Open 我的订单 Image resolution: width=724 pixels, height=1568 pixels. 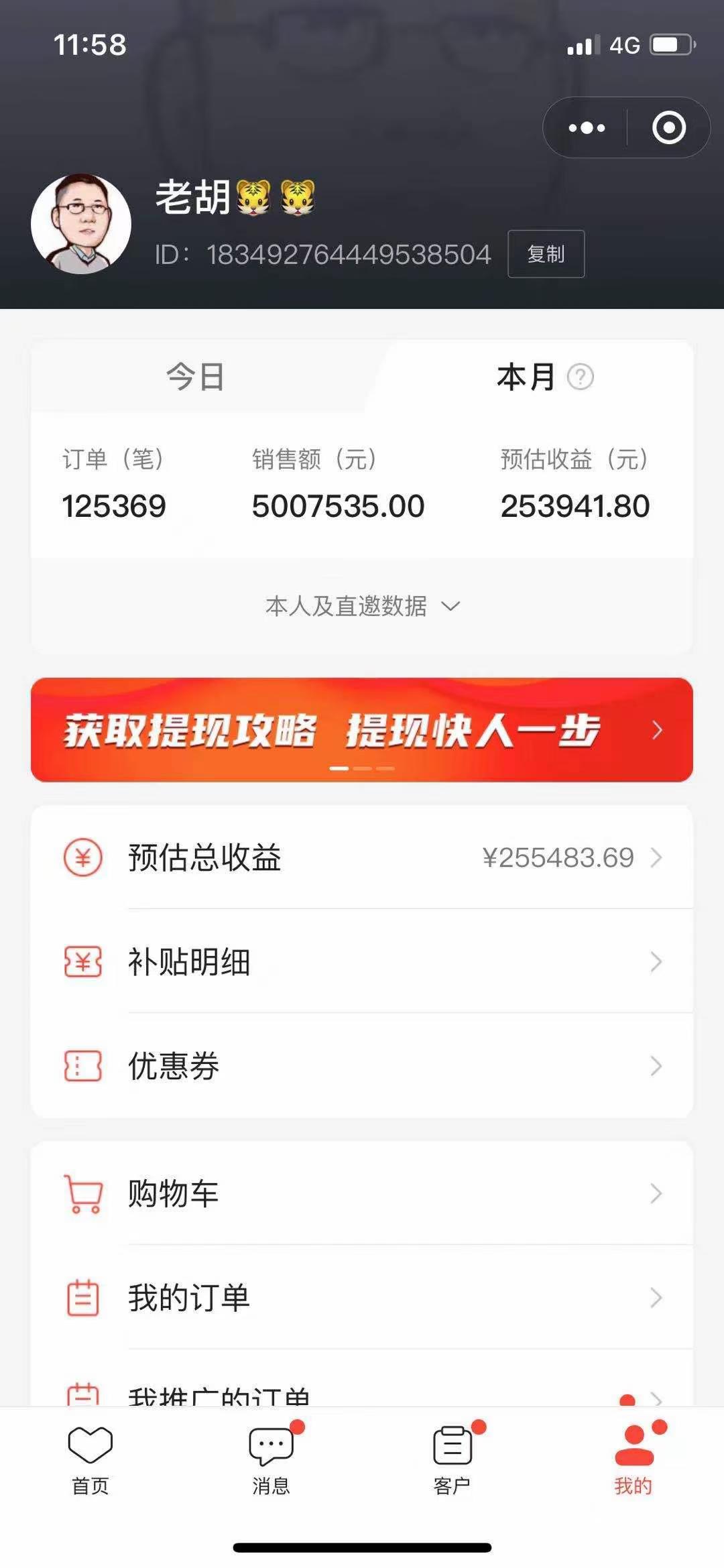coord(362,1298)
